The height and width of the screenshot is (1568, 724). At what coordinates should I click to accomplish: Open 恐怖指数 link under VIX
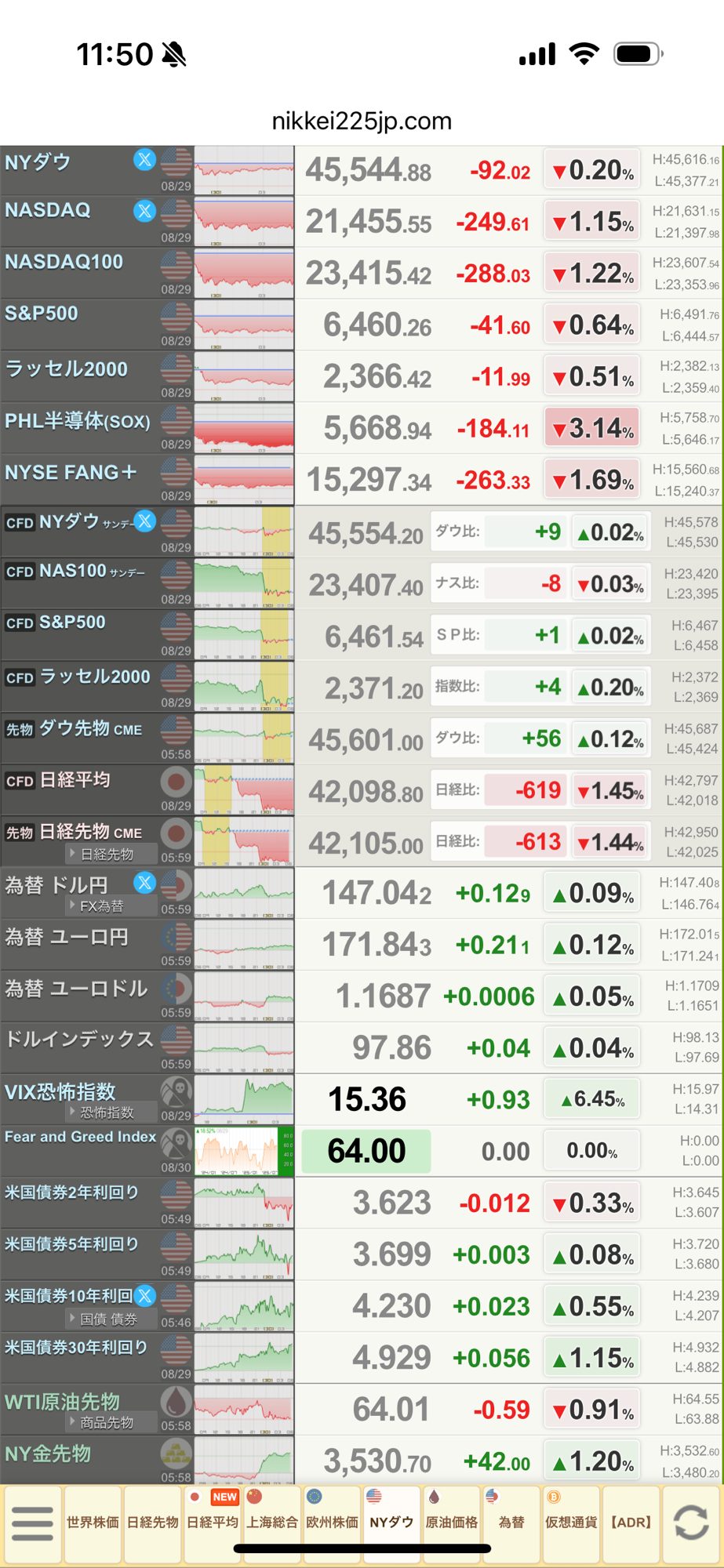(x=107, y=1112)
